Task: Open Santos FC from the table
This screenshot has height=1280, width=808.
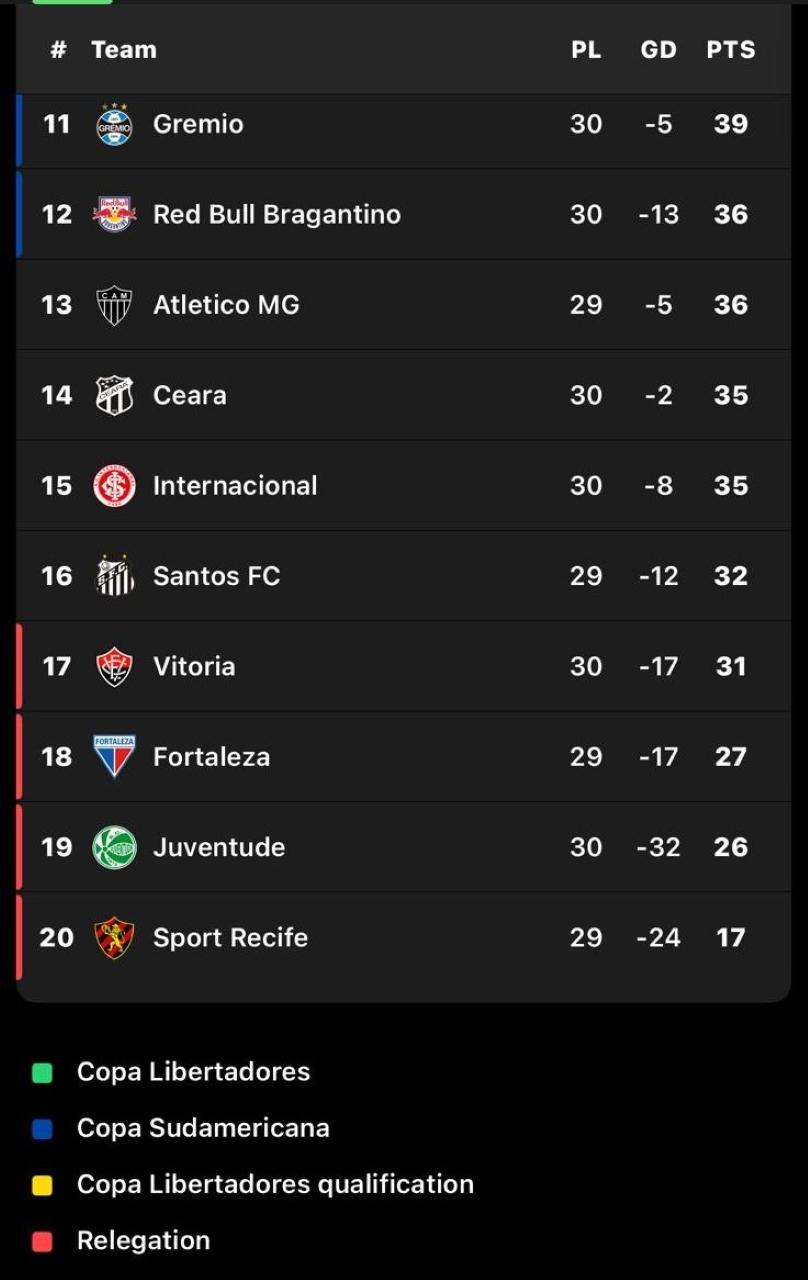Action: (216, 576)
